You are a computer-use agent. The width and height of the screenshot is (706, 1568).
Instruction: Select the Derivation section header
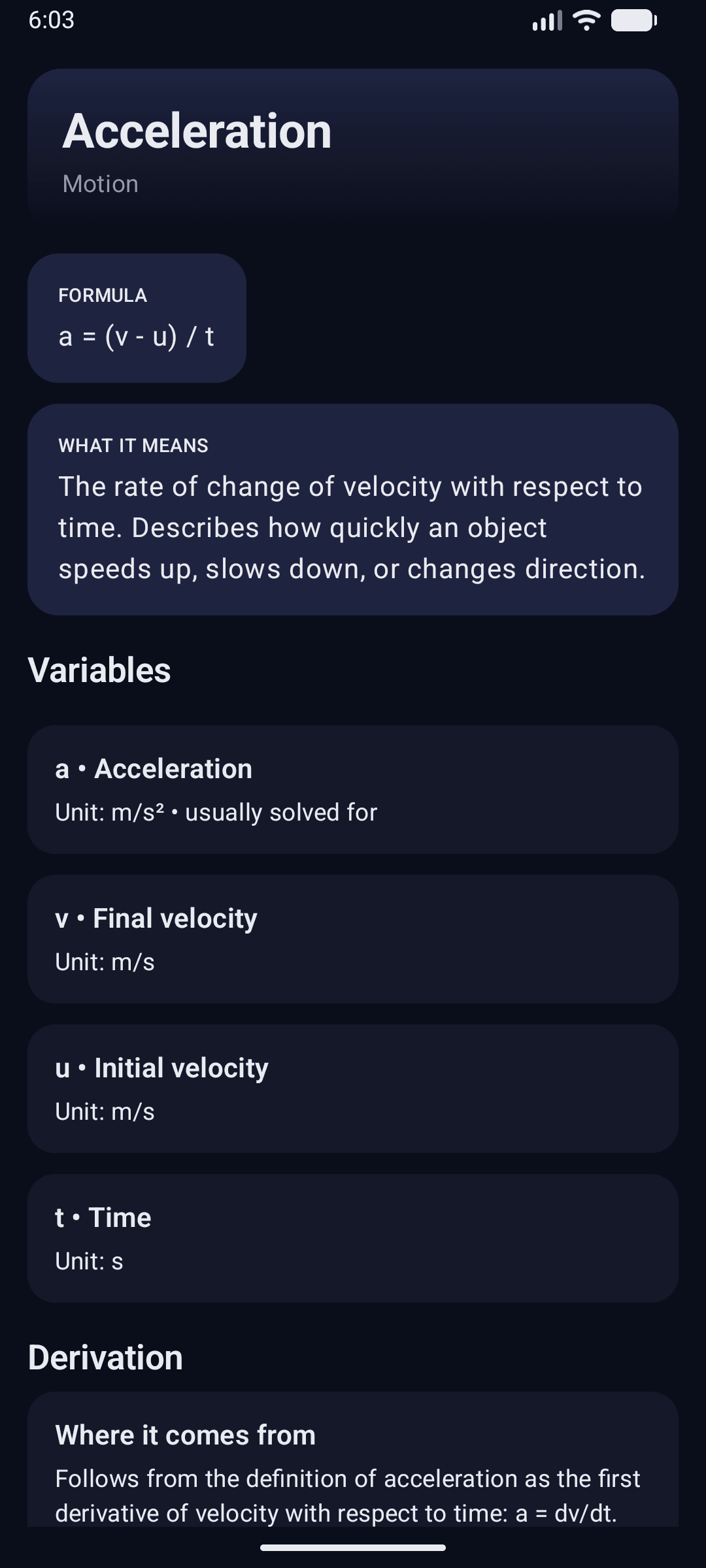tap(106, 1356)
